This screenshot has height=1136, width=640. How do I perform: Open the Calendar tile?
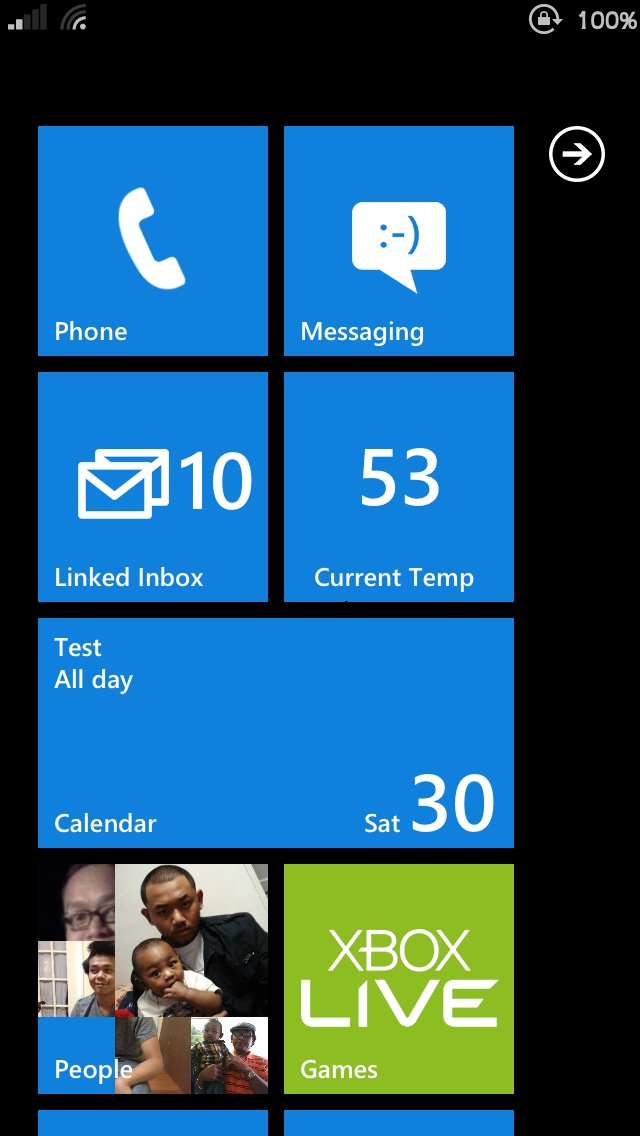click(275, 732)
